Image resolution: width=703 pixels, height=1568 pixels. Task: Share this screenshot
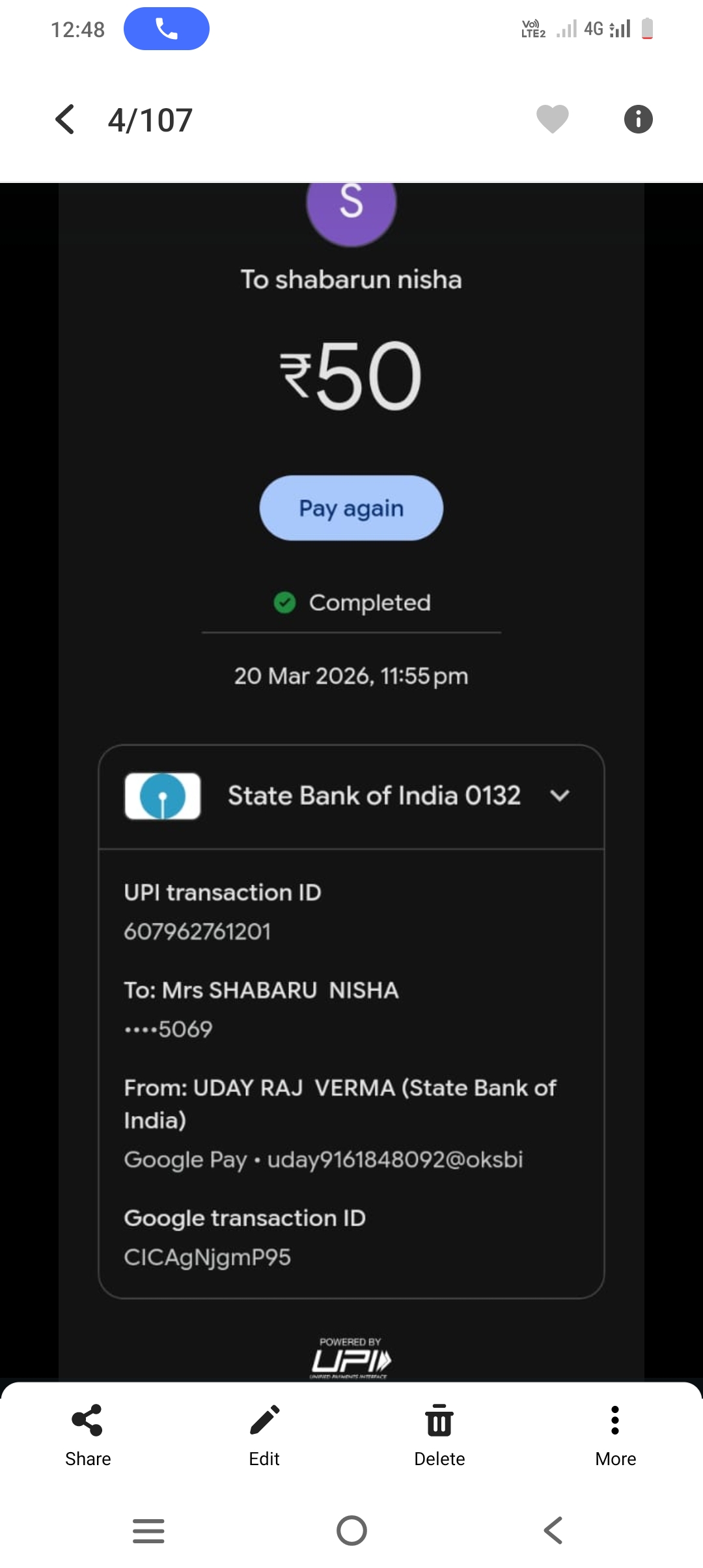88,1435
